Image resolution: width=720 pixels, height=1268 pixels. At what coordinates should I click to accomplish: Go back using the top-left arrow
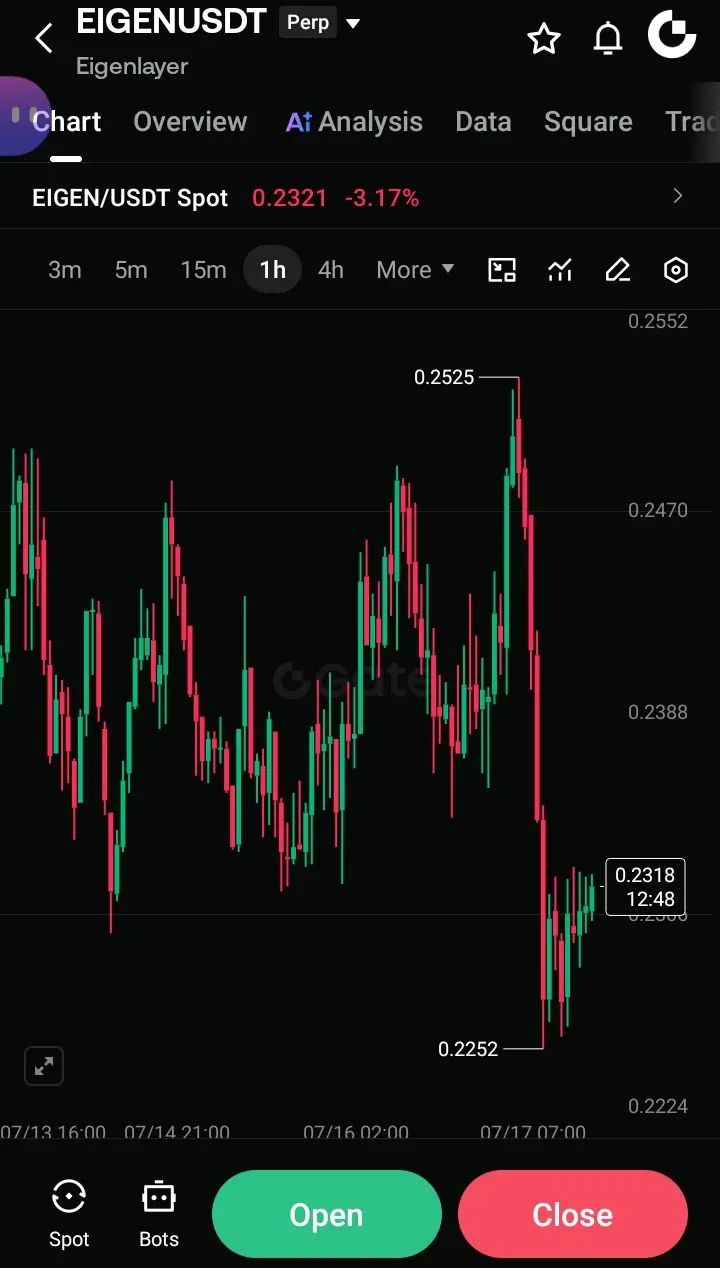[43, 39]
